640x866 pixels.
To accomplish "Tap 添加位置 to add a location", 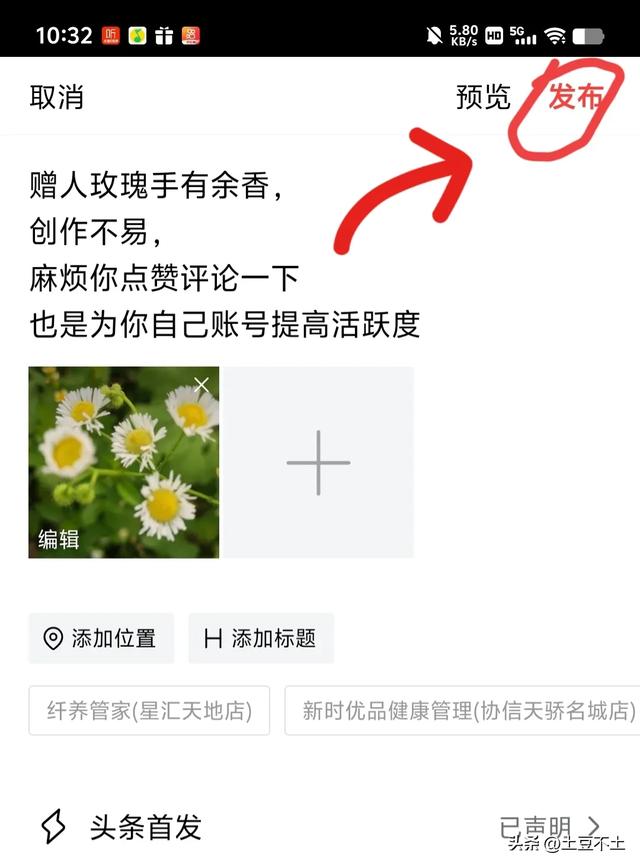I will point(101,639).
